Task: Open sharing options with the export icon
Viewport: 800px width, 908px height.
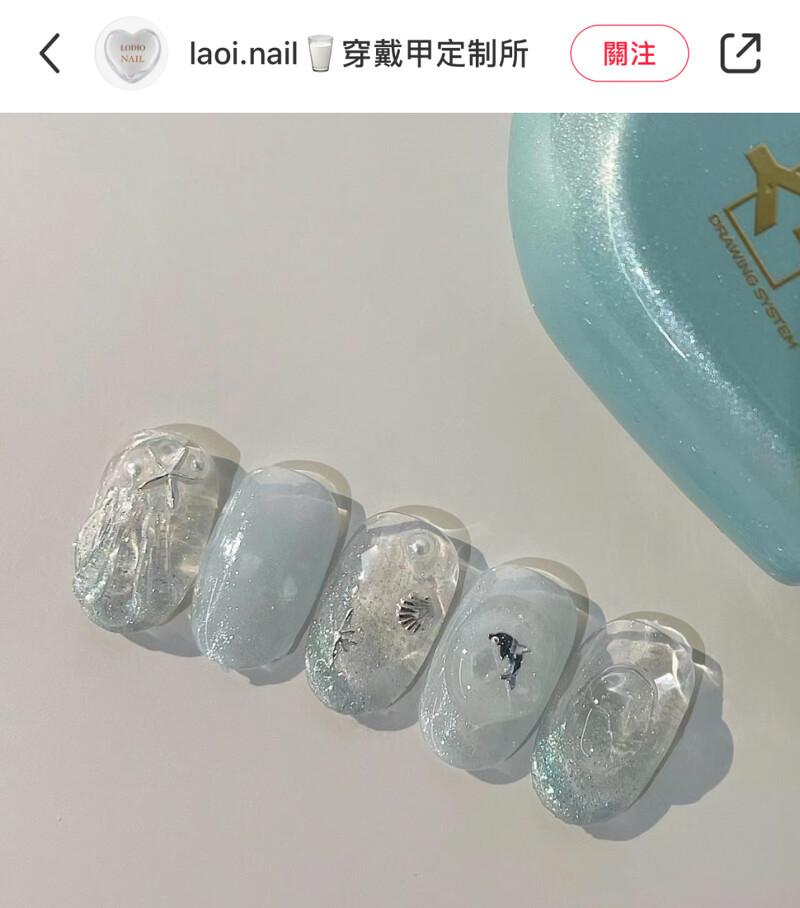Action: pos(742,50)
